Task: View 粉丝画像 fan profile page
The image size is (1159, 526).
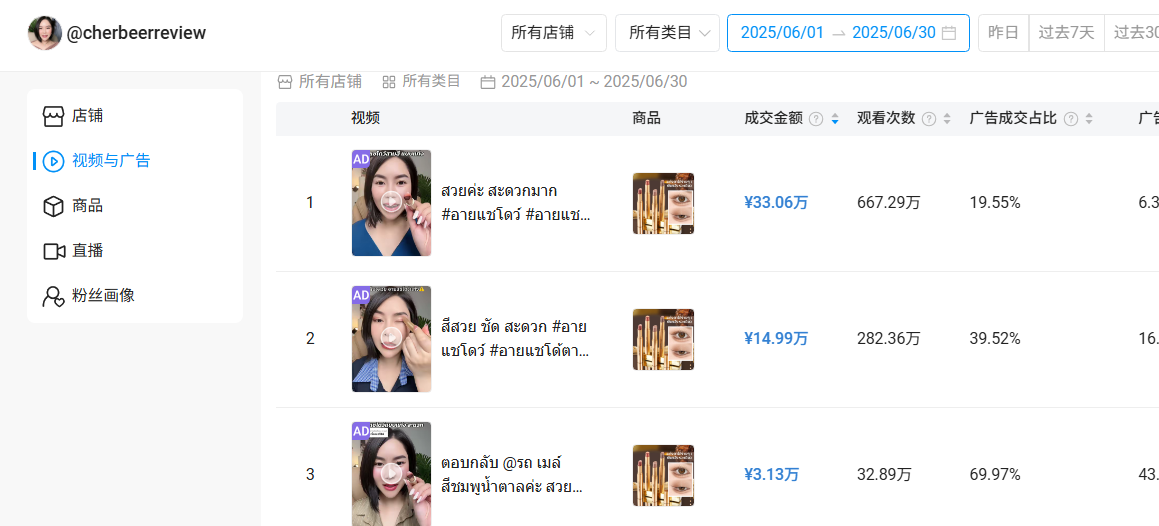Action: (102, 296)
